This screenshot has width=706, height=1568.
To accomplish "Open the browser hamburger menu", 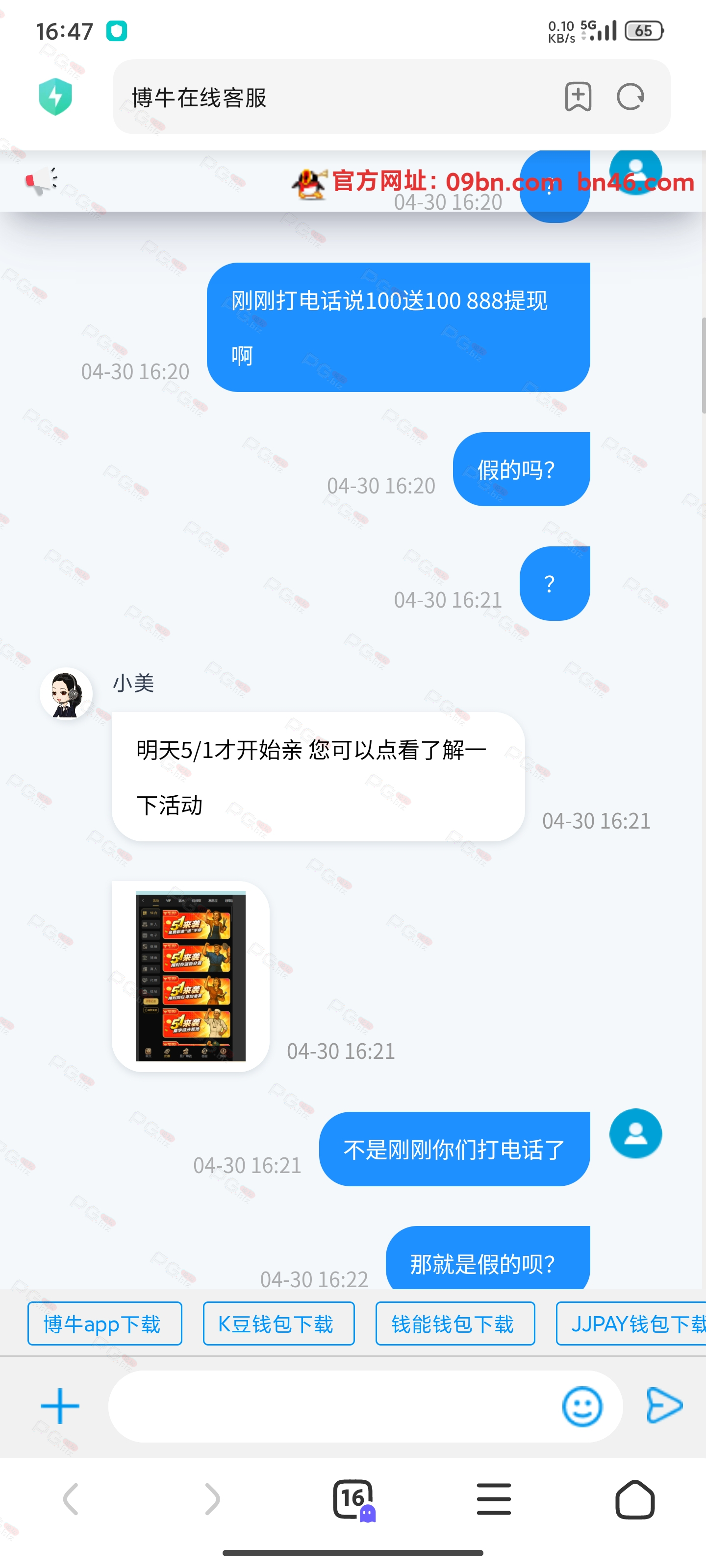I will 494,1498.
